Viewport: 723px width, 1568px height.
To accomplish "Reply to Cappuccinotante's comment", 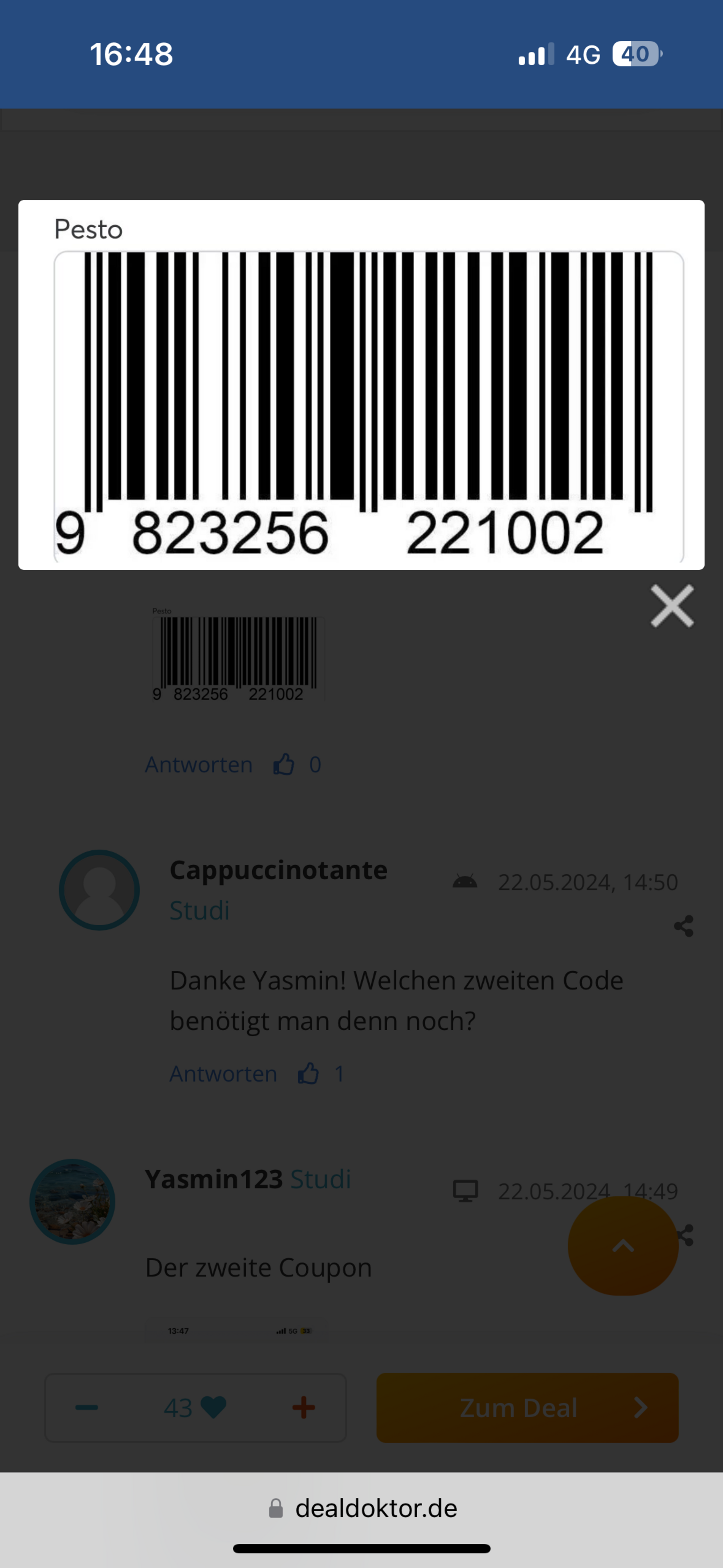I will click(x=223, y=1074).
